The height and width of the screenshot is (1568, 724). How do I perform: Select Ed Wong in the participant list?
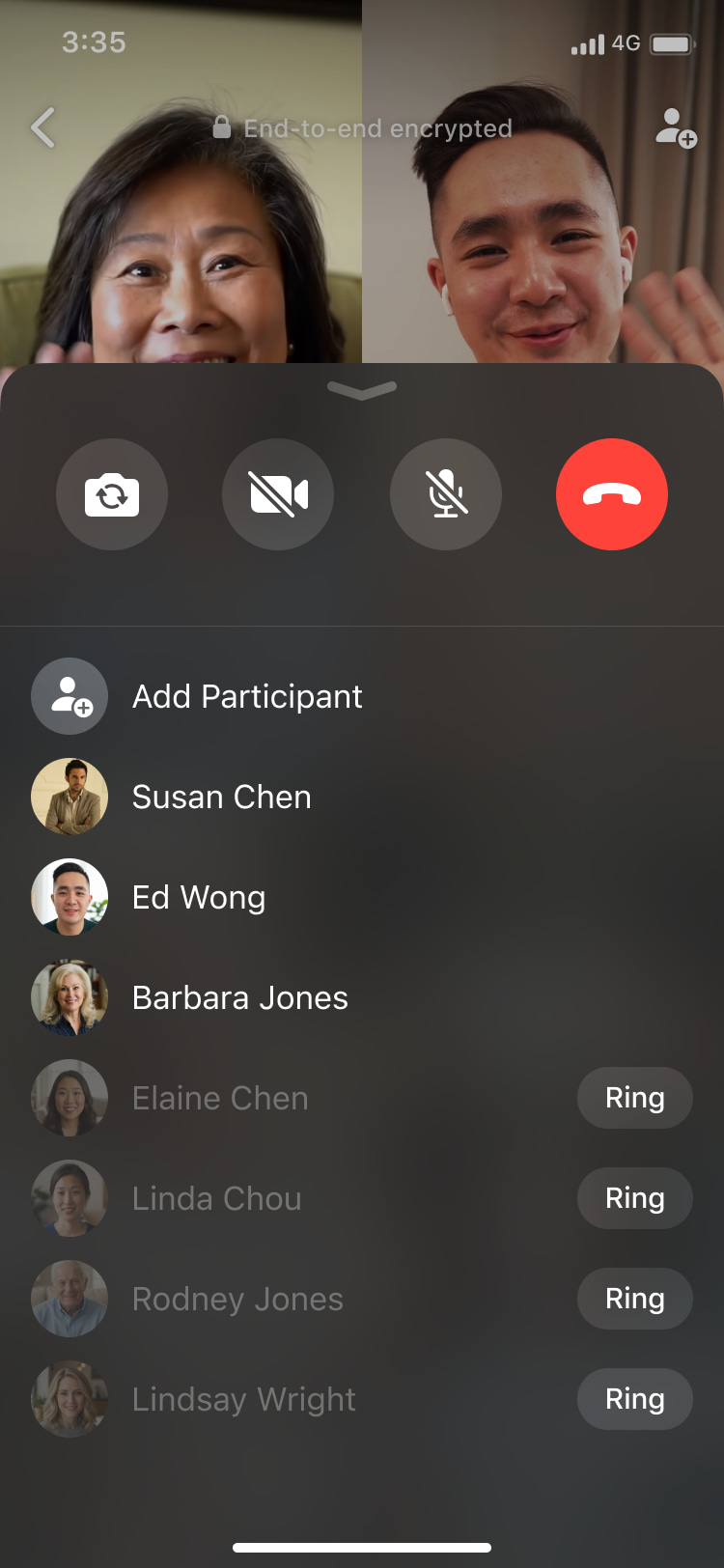pyautogui.click(x=198, y=898)
